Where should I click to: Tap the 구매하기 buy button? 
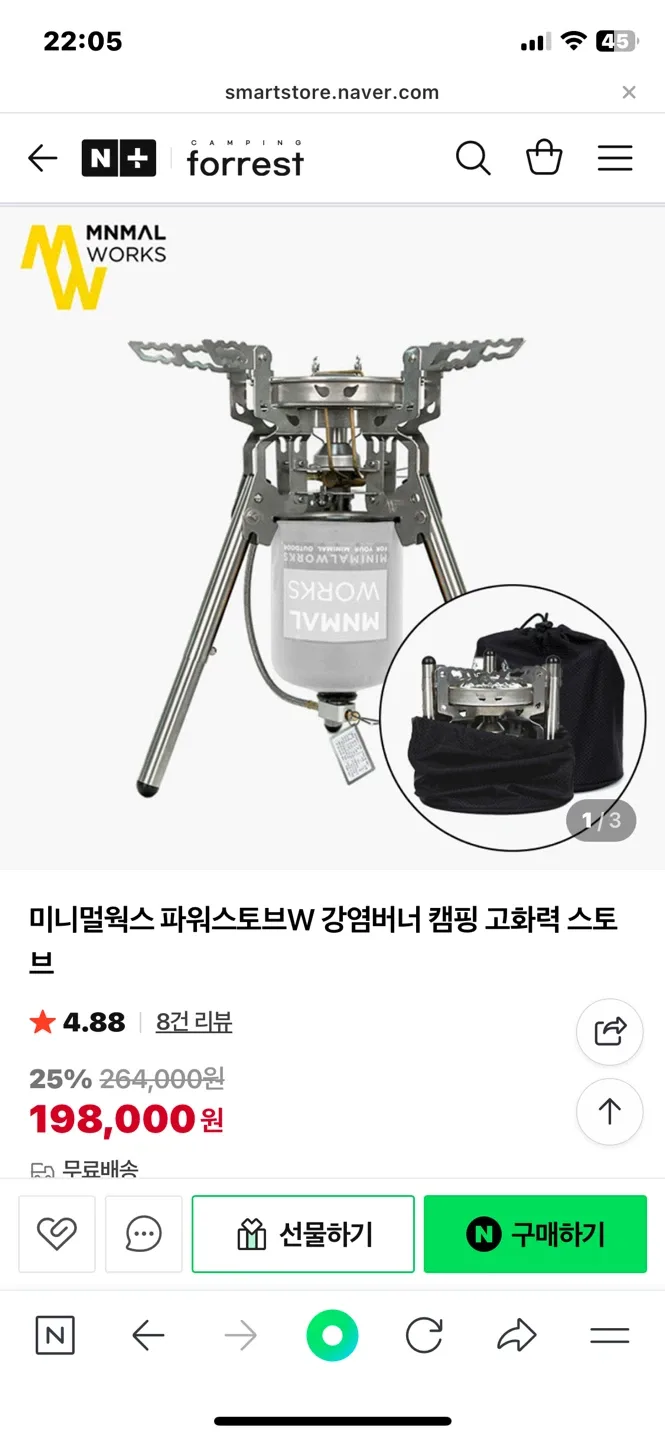point(535,1234)
